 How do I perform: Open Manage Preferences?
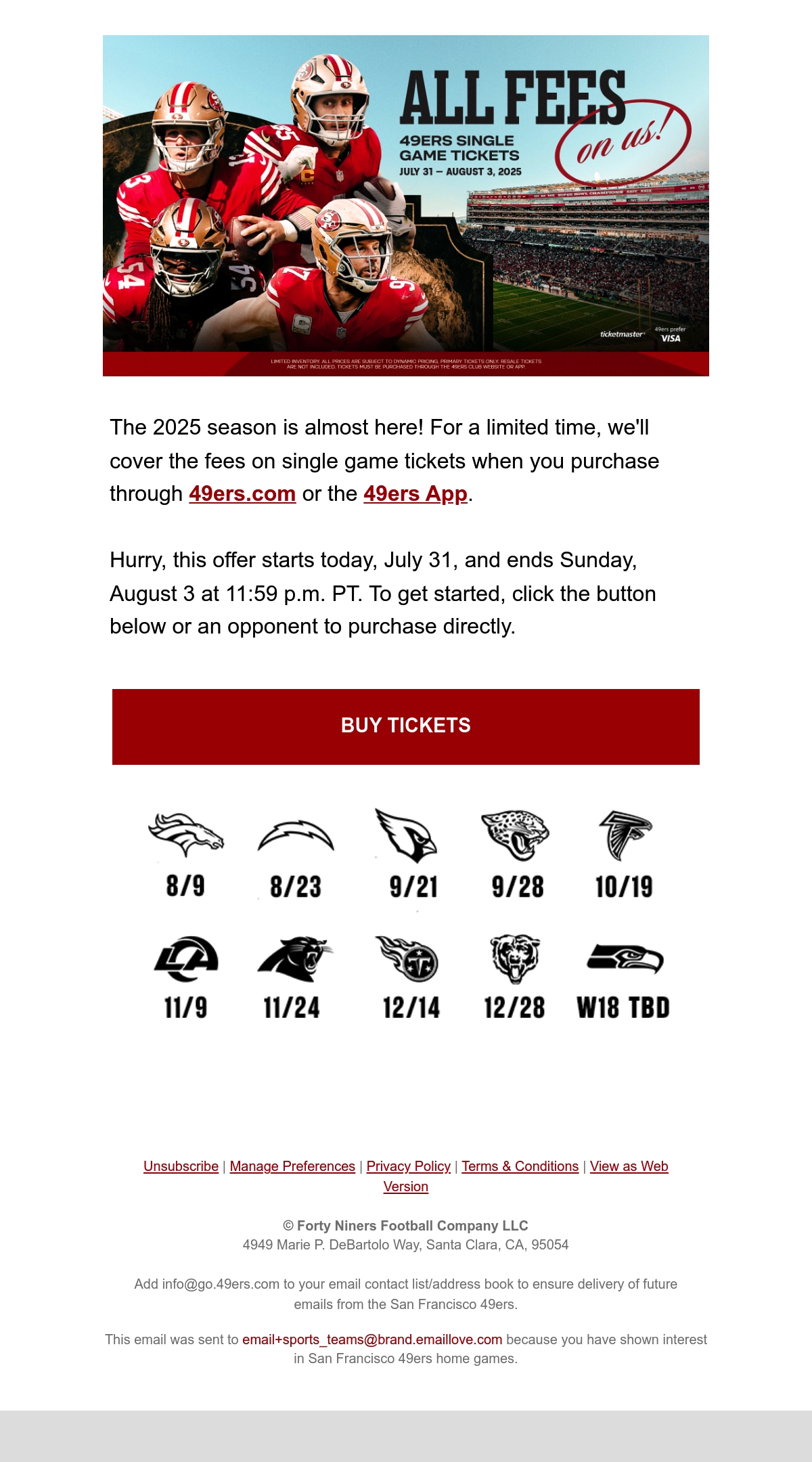292,1166
